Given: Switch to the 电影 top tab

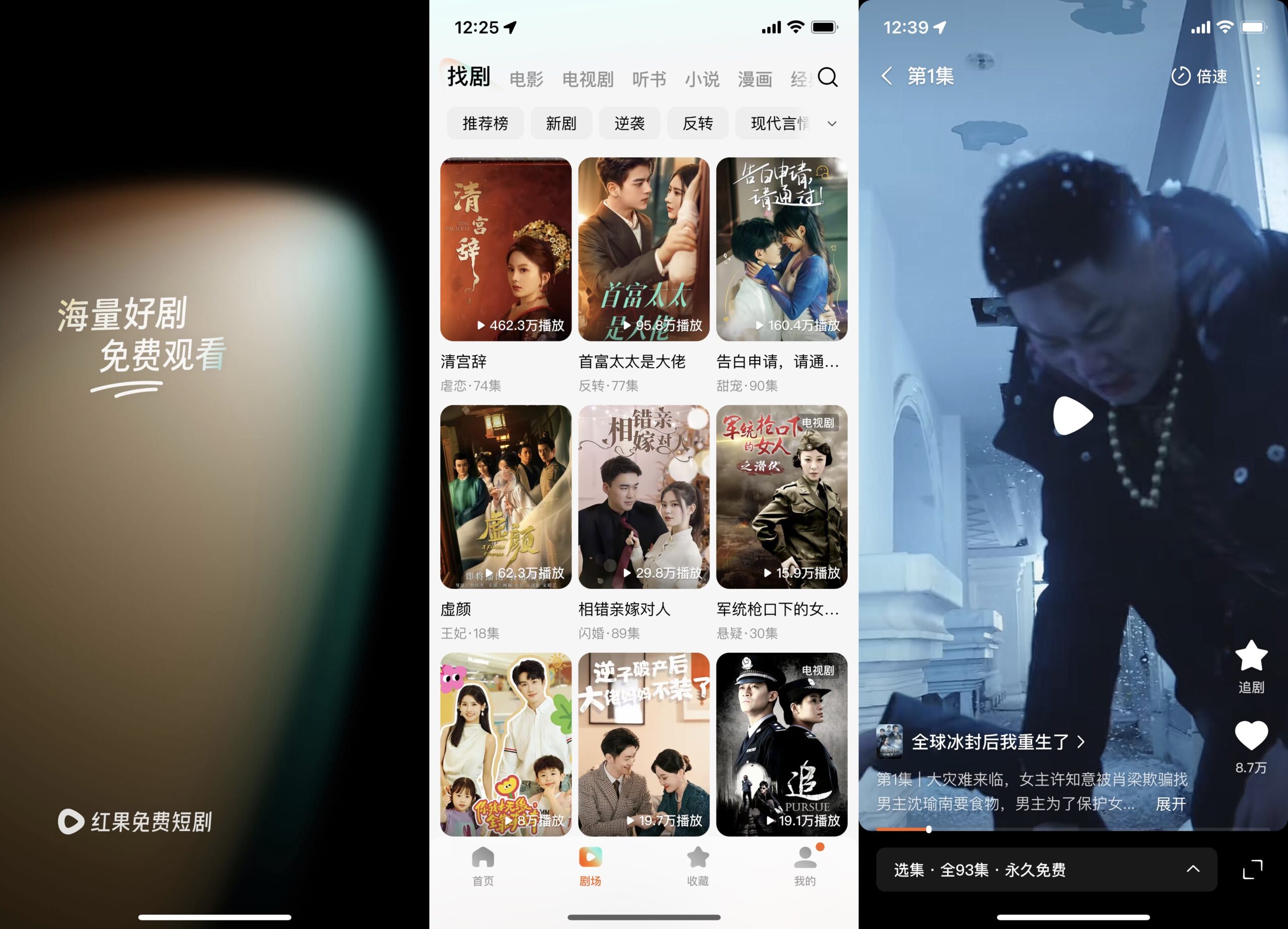Looking at the screenshot, I should tap(526, 79).
